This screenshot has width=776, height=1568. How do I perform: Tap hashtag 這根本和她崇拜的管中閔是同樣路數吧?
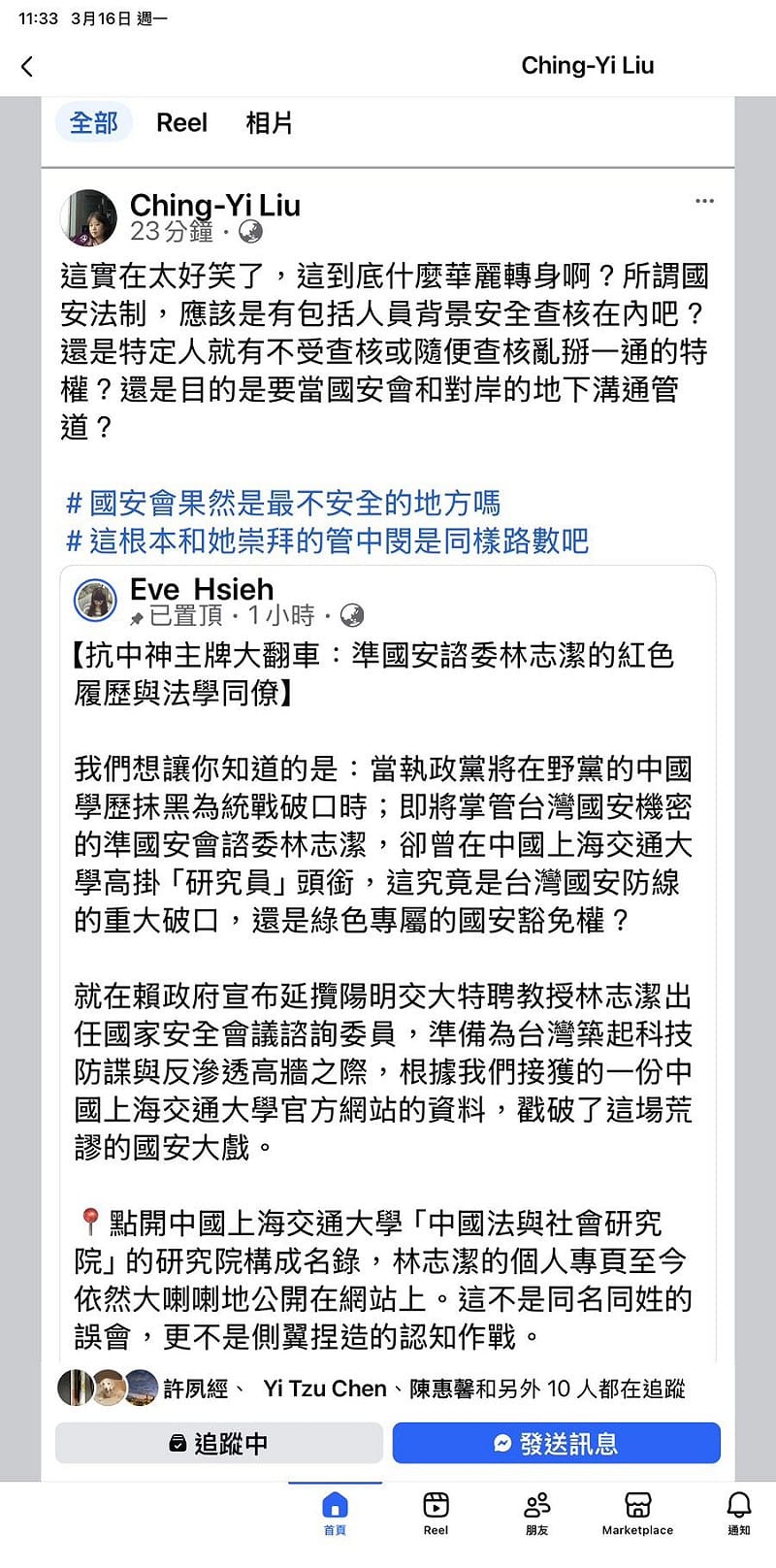(327, 540)
